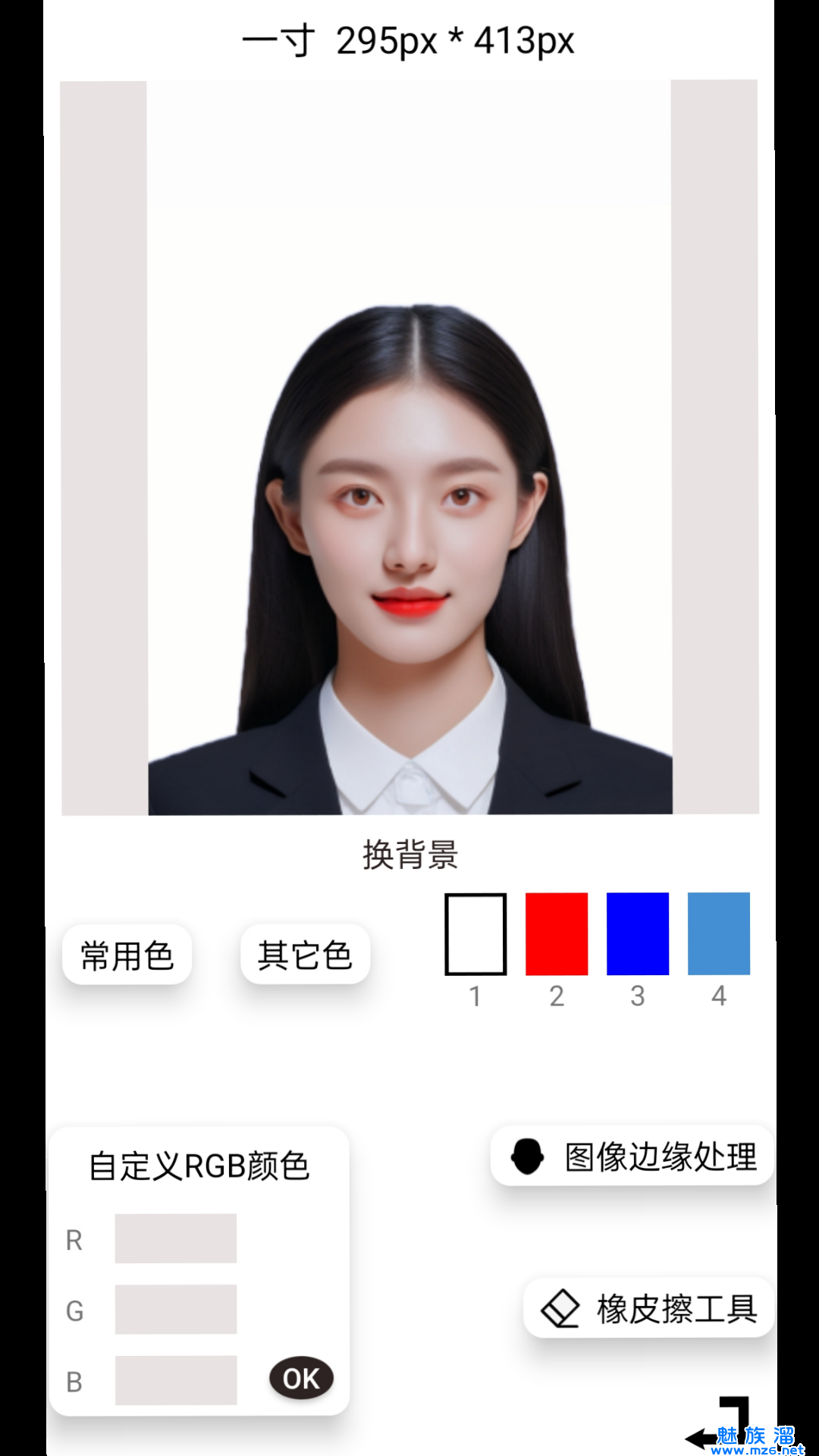
Task: Select the white background swatch numbered 1
Action: click(475, 934)
